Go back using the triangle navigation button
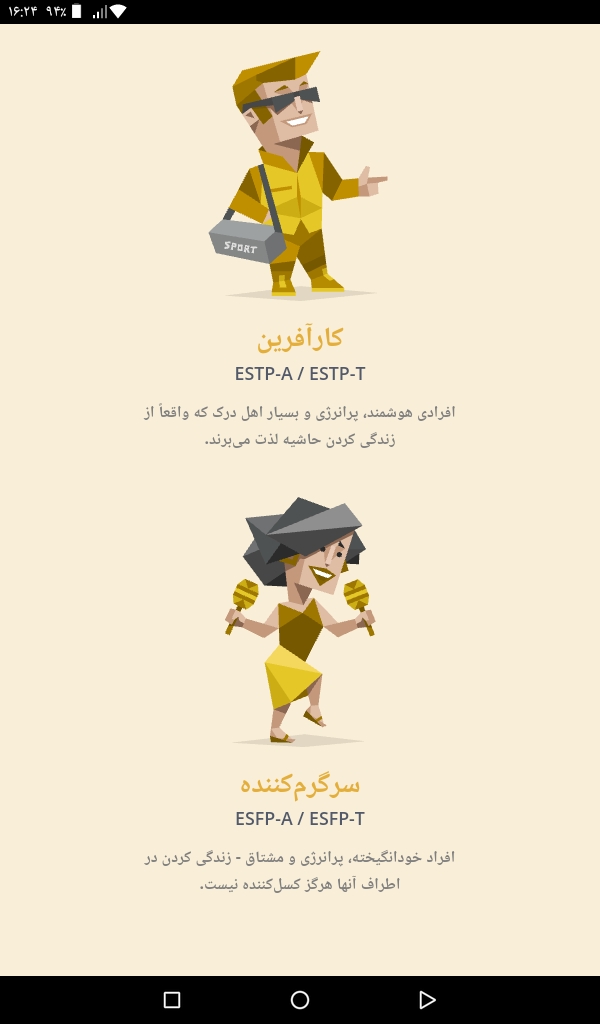The image size is (600, 1024). (x=427, y=1000)
